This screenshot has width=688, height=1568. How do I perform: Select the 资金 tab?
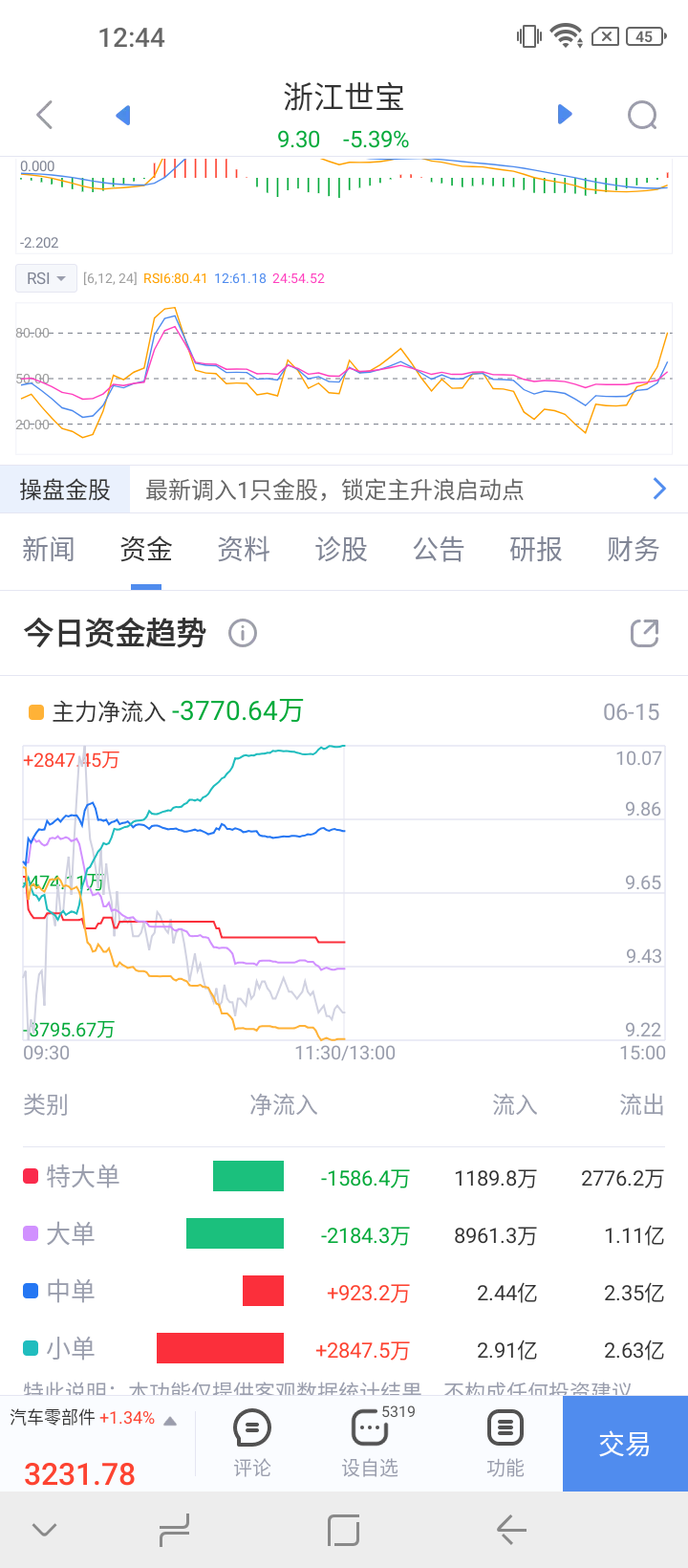(x=146, y=550)
